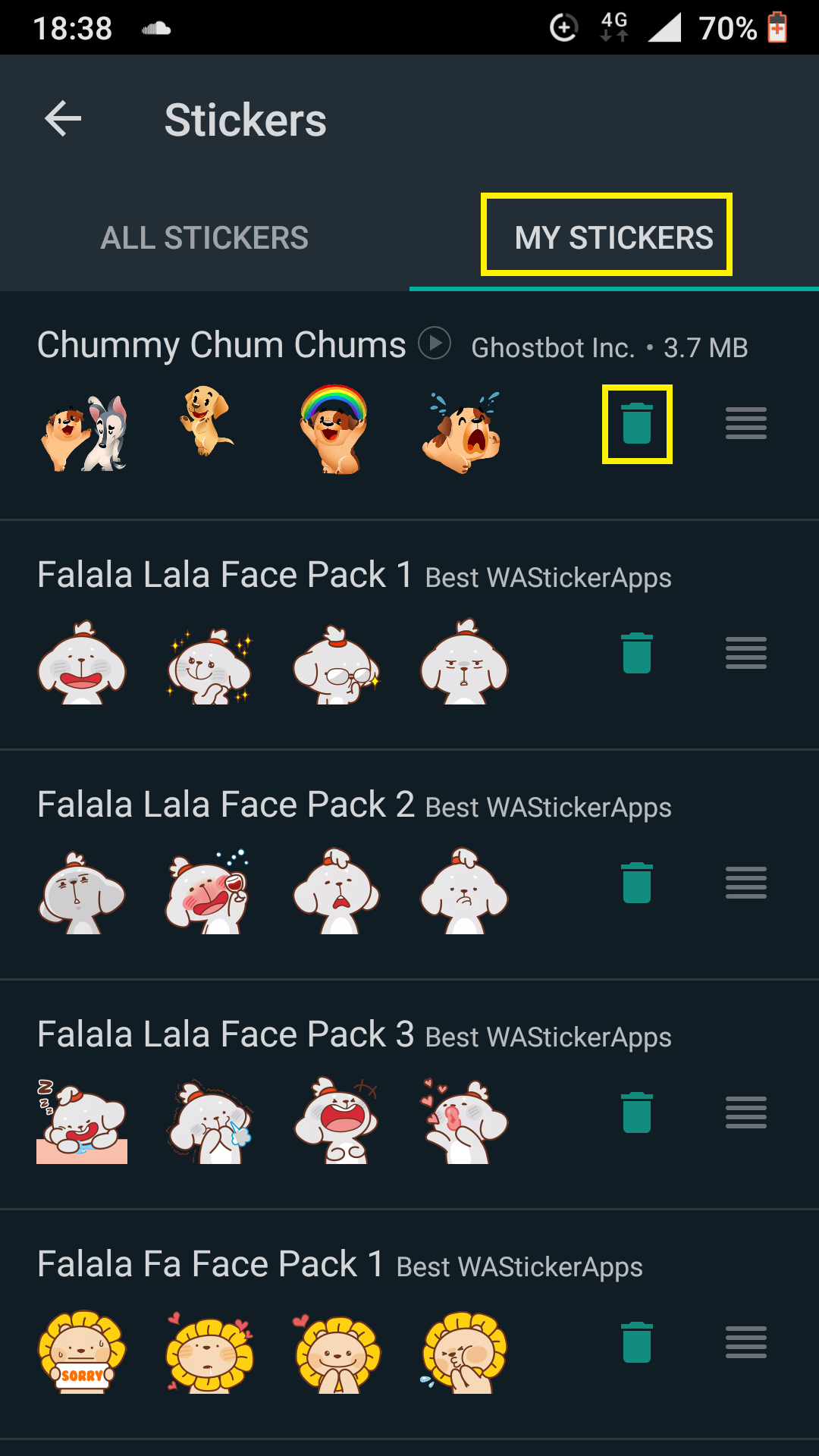Switch to the ALL STICKERS tab

[x=205, y=237]
